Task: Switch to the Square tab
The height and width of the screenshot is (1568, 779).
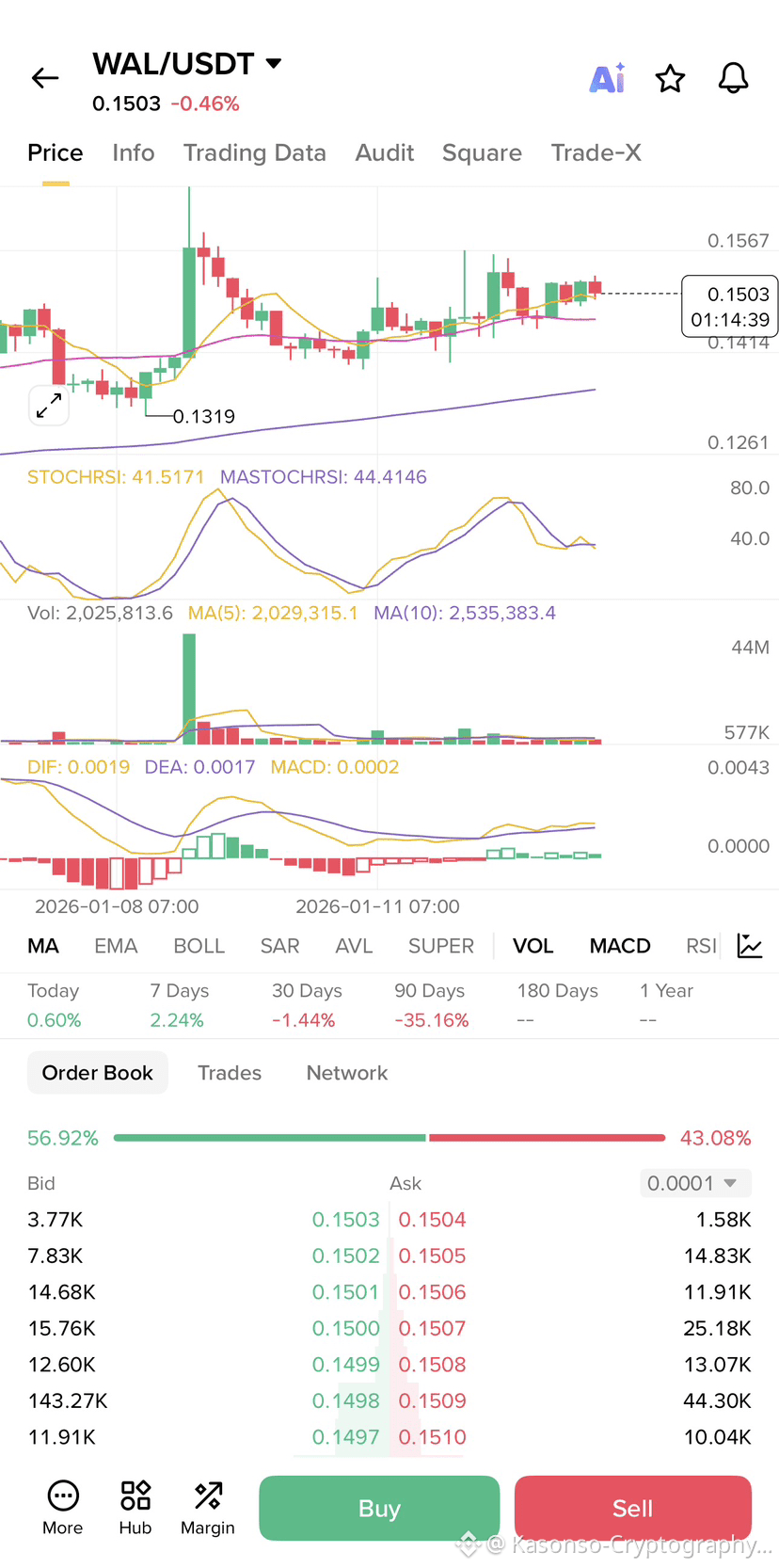Action: coord(482,152)
